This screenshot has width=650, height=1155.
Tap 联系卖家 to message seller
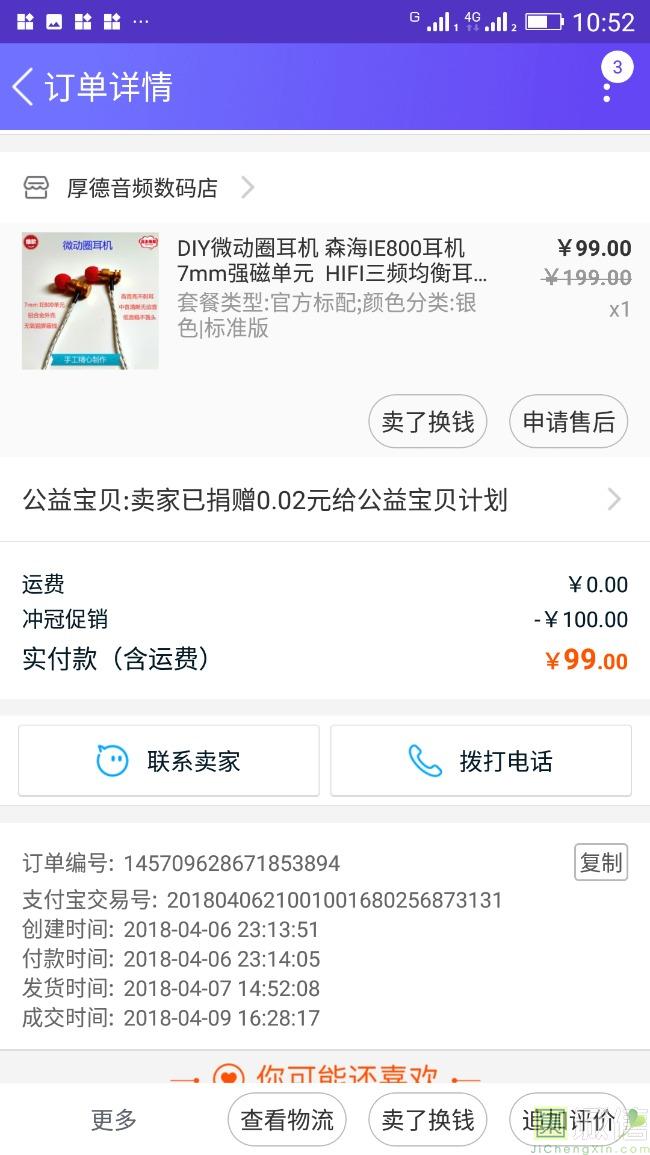pos(169,761)
